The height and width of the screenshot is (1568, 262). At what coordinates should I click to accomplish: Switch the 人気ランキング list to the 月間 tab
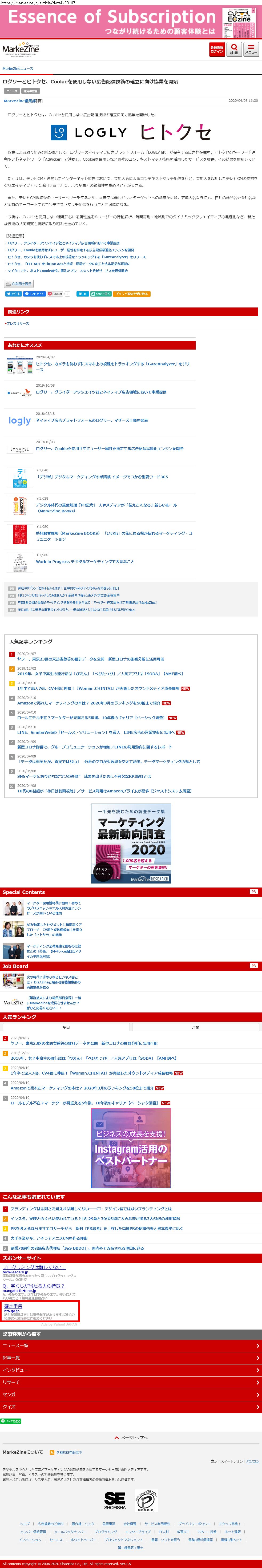point(196,1027)
